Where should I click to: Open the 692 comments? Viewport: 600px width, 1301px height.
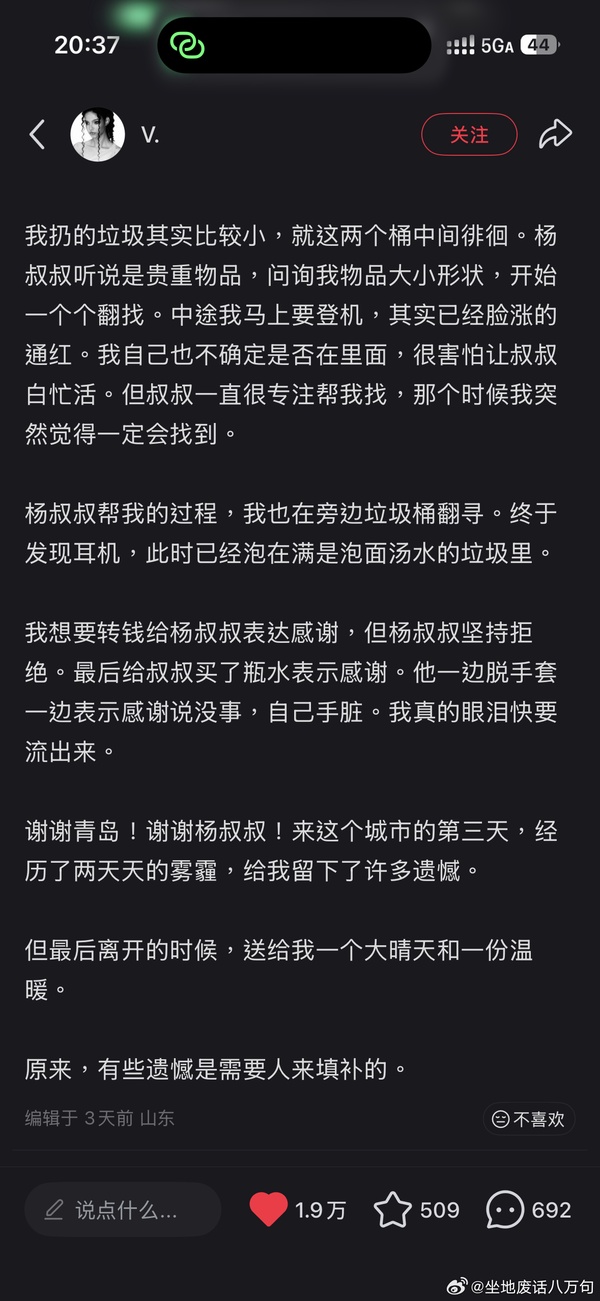(x=506, y=1210)
